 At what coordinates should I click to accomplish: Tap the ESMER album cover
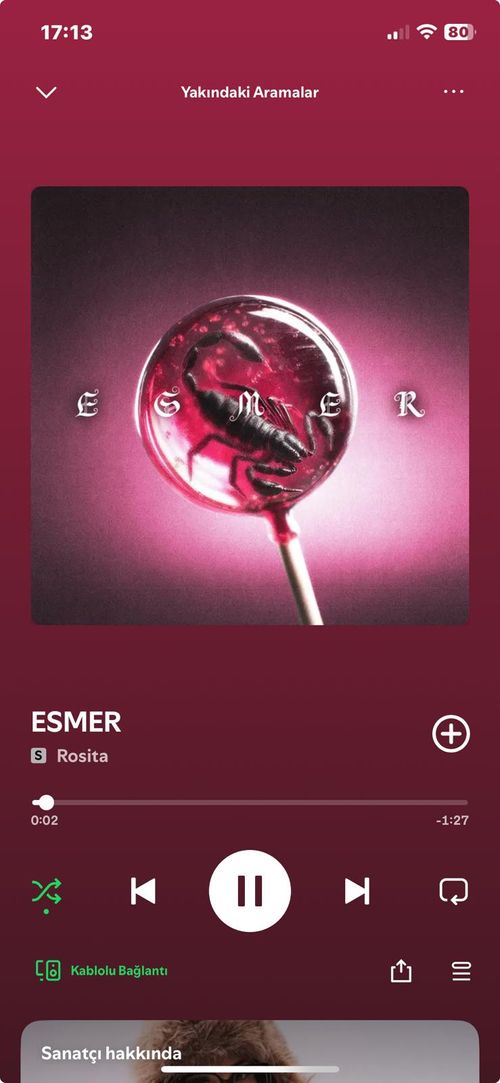[x=250, y=405]
